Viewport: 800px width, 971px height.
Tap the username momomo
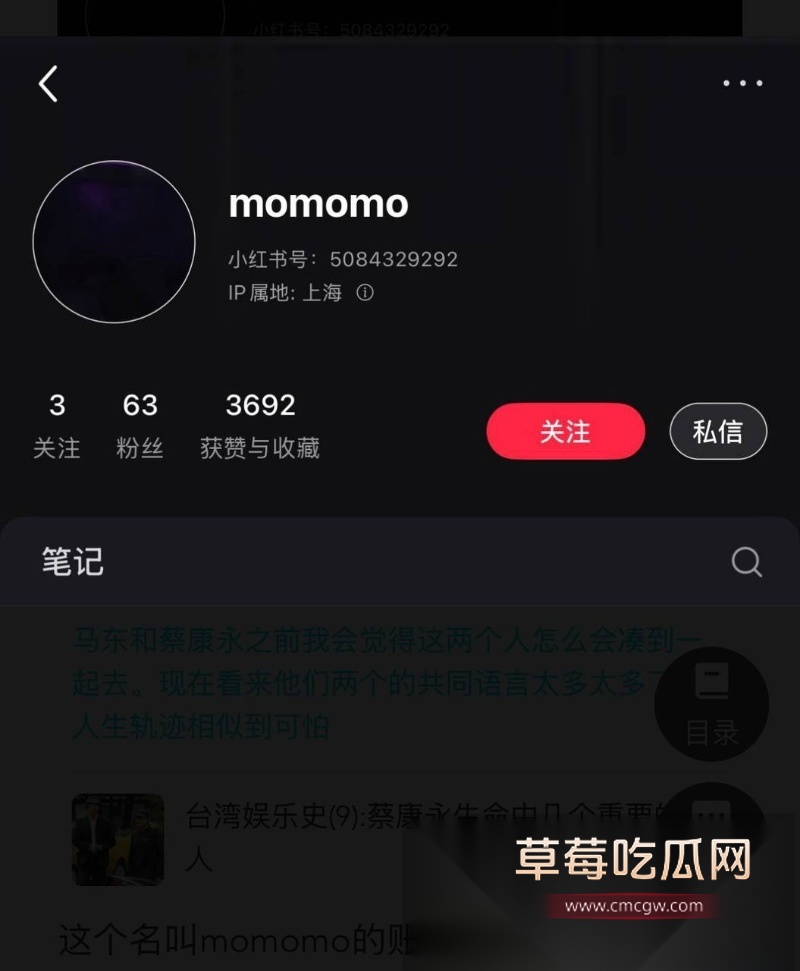318,204
